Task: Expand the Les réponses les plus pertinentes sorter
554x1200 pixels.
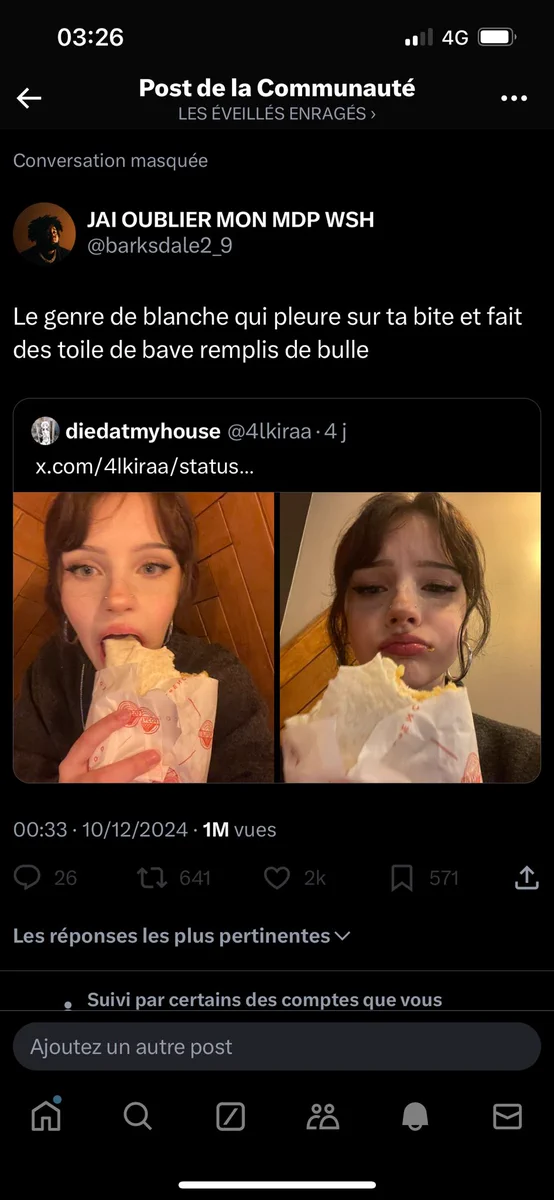Action: tap(182, 936)
